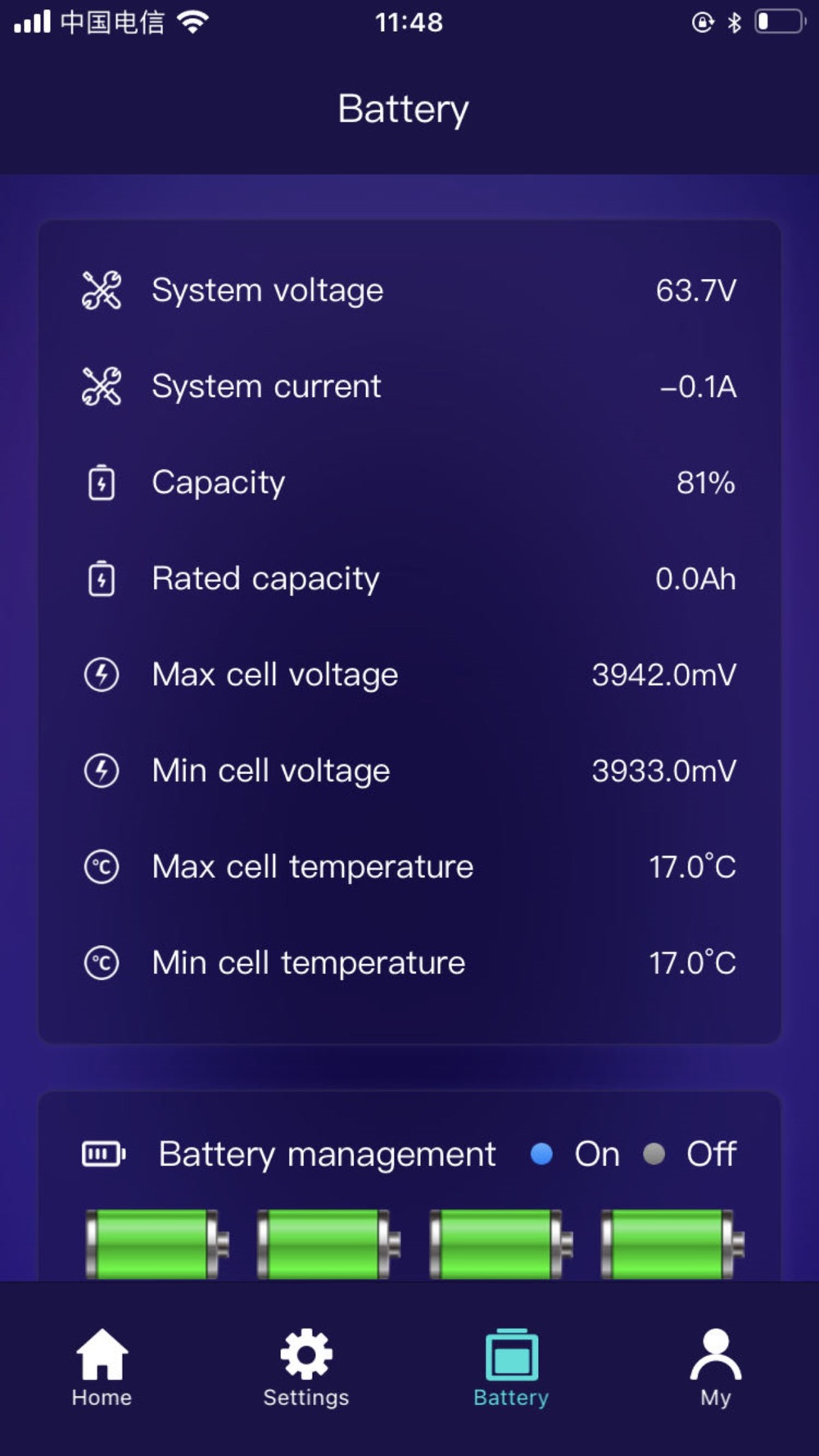This screenshot has height=1456, width=819.
Task: Turn Battery management Off
Action: 690,1154
